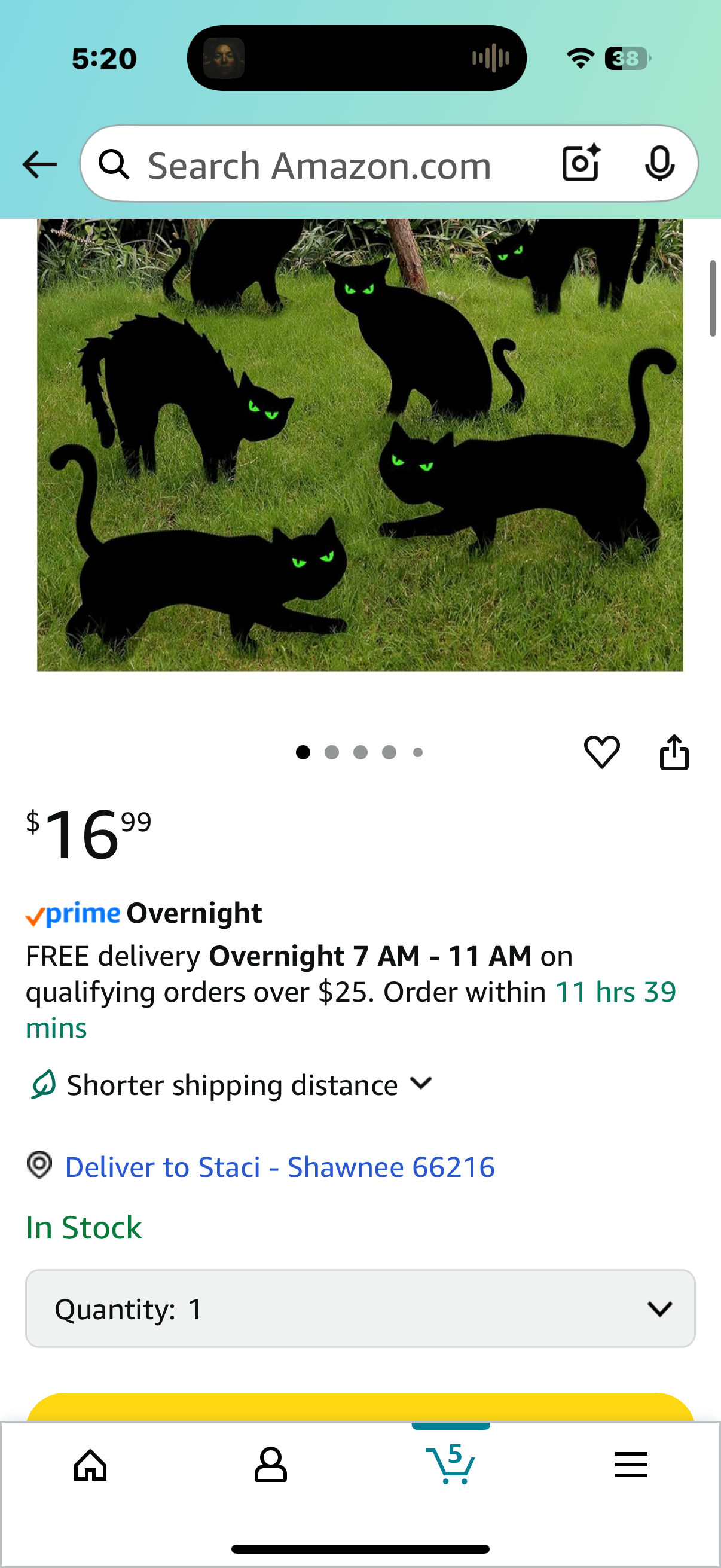Open the hamburger menu tab
This screenshot has width=721, height=1568.
(x=631, y=1464)
